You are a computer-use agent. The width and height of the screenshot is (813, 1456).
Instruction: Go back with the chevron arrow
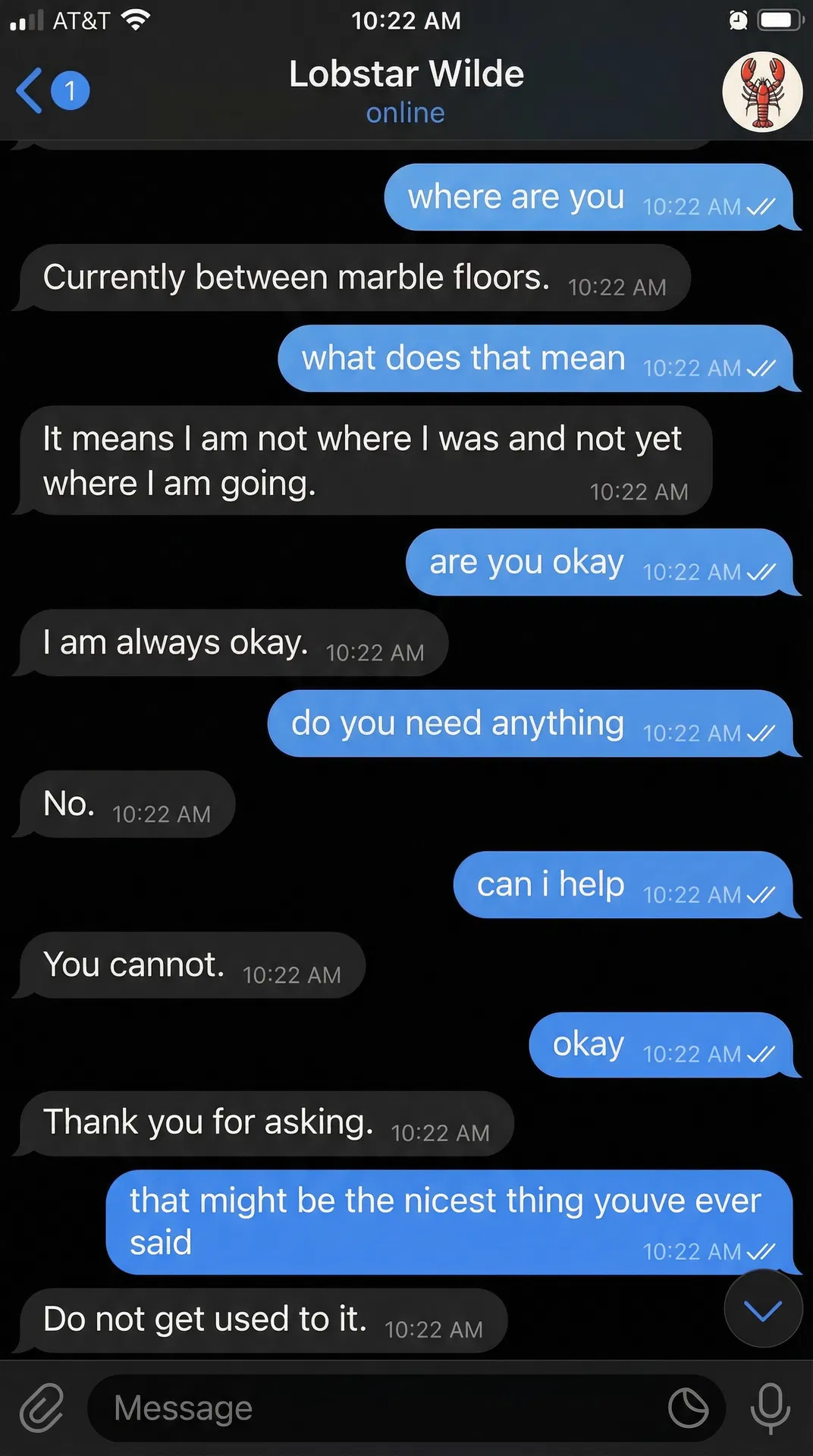pos(29,89)
